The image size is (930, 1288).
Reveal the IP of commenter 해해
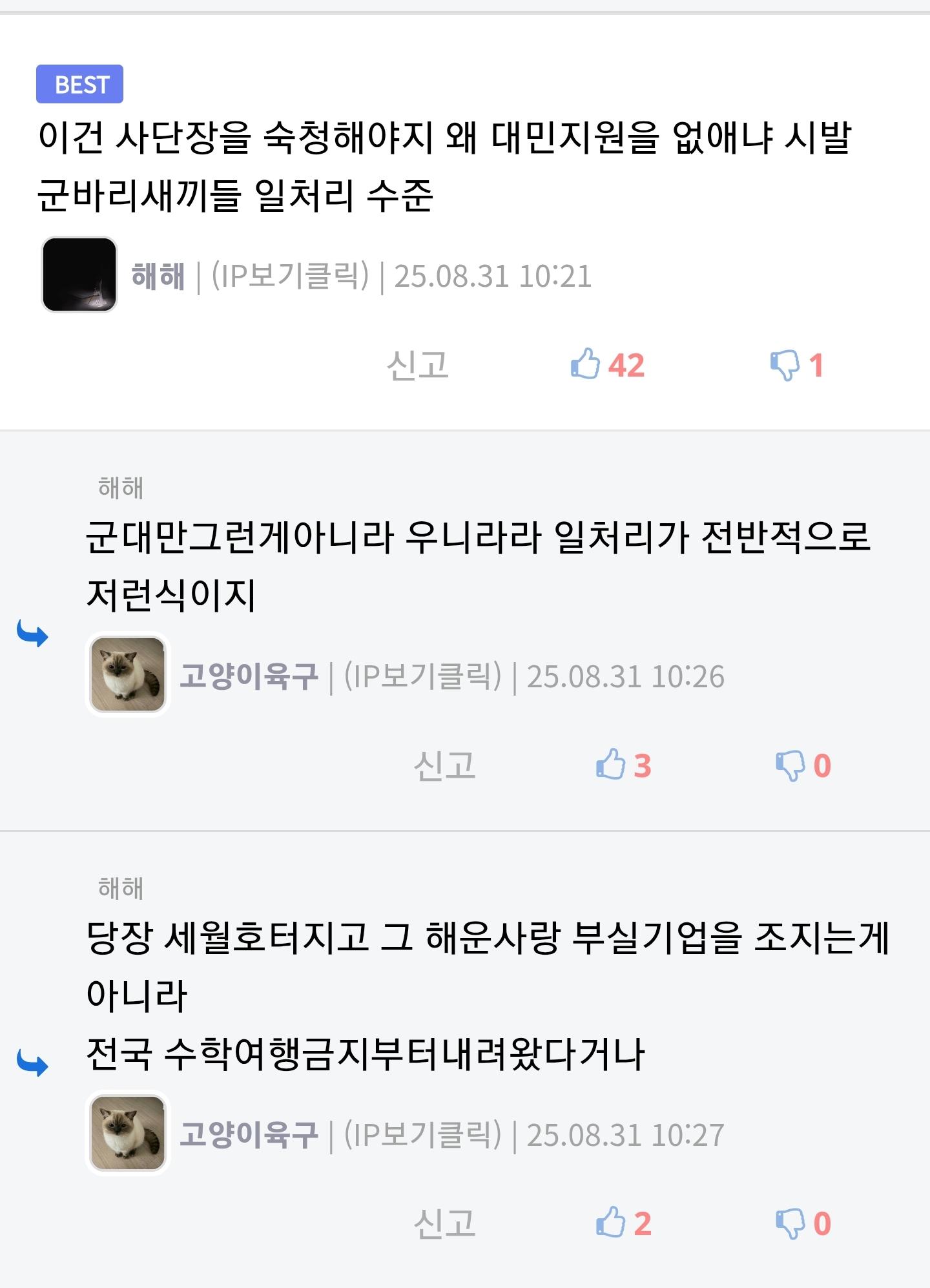pyautogui.click(x=290, y=276)
